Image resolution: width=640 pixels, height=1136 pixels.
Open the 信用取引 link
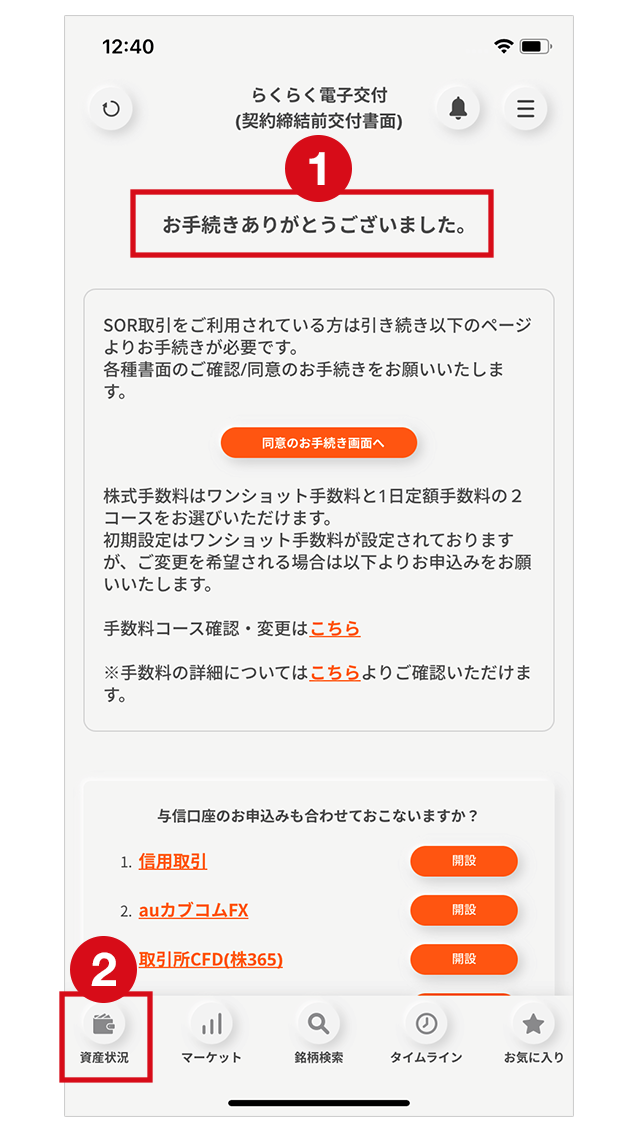(x=173, y=861)
